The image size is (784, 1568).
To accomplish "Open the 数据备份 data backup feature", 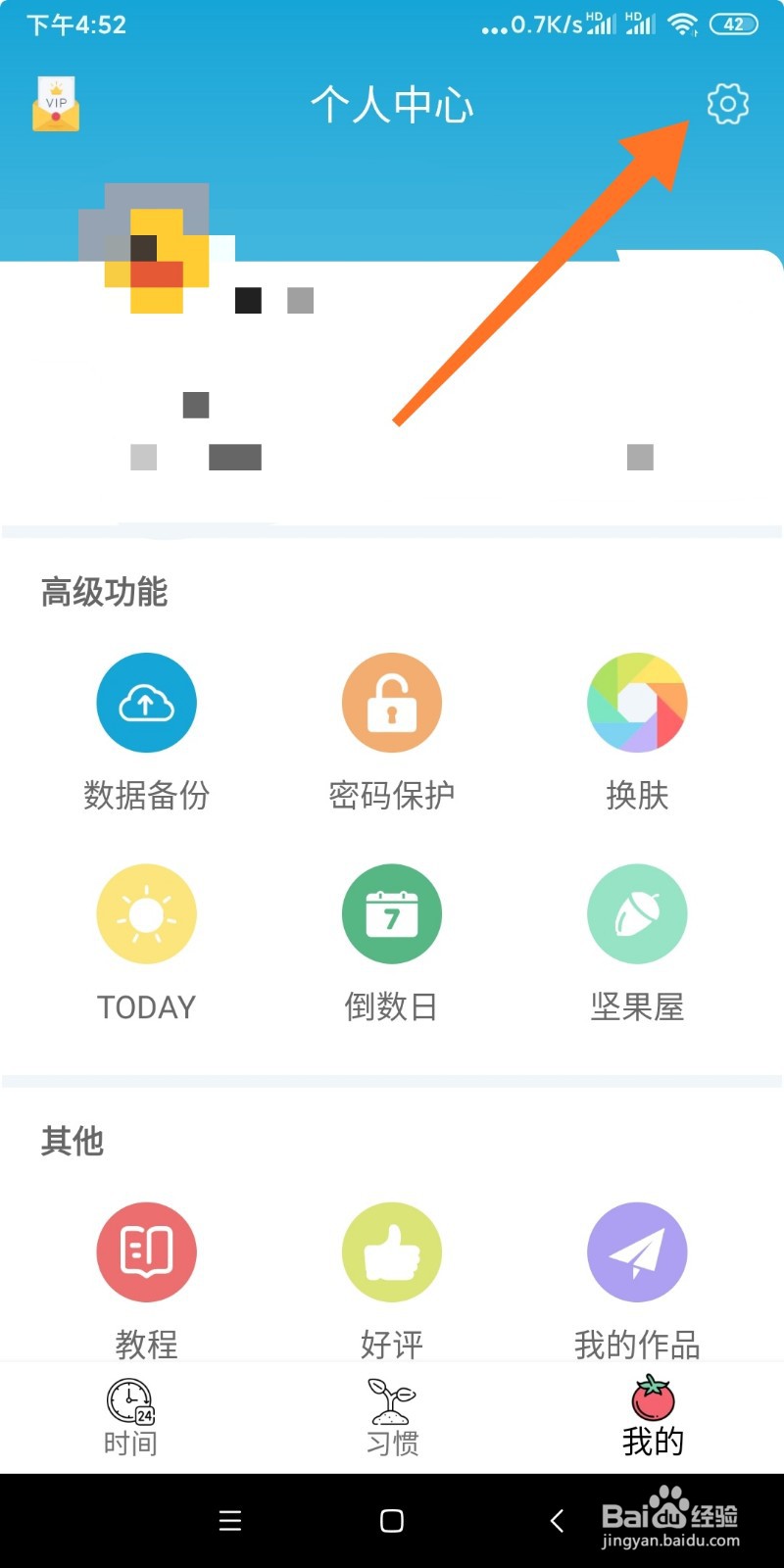I will pyautogui.click(x=146, y=703).
